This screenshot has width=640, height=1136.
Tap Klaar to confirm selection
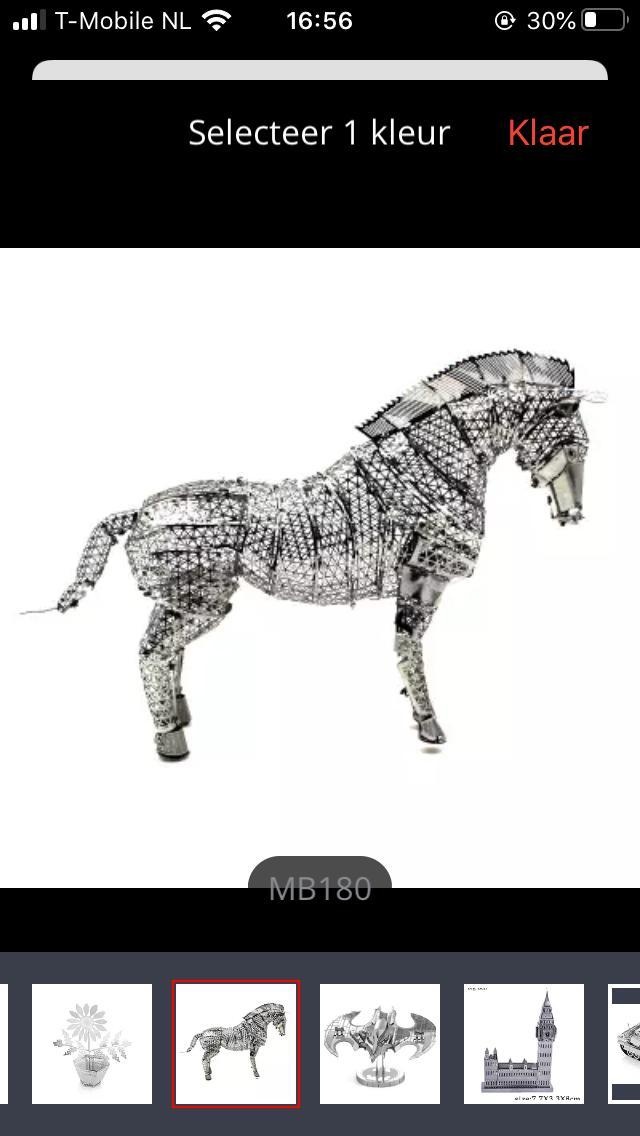(x=547, y=133)
